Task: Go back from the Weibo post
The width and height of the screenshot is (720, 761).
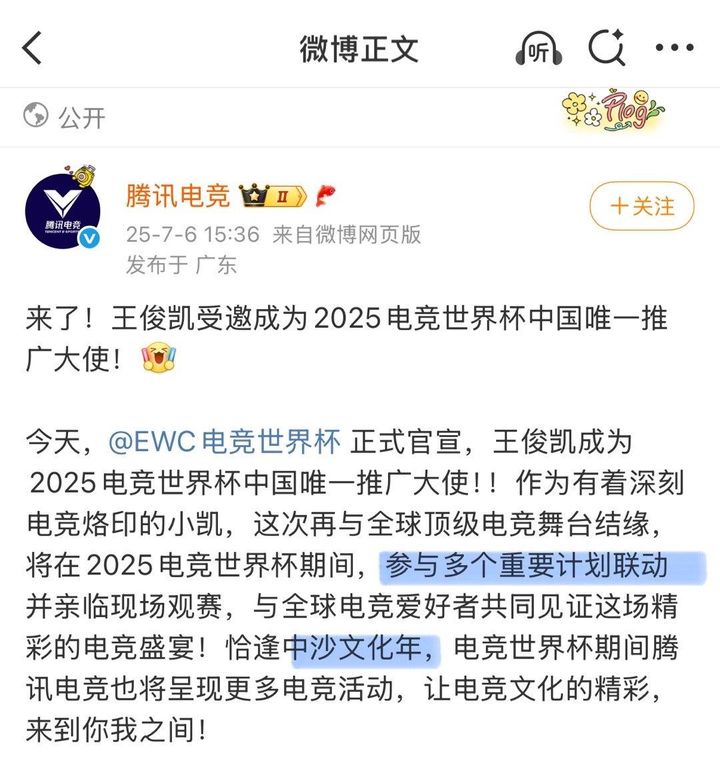Action: coord(33,47)
